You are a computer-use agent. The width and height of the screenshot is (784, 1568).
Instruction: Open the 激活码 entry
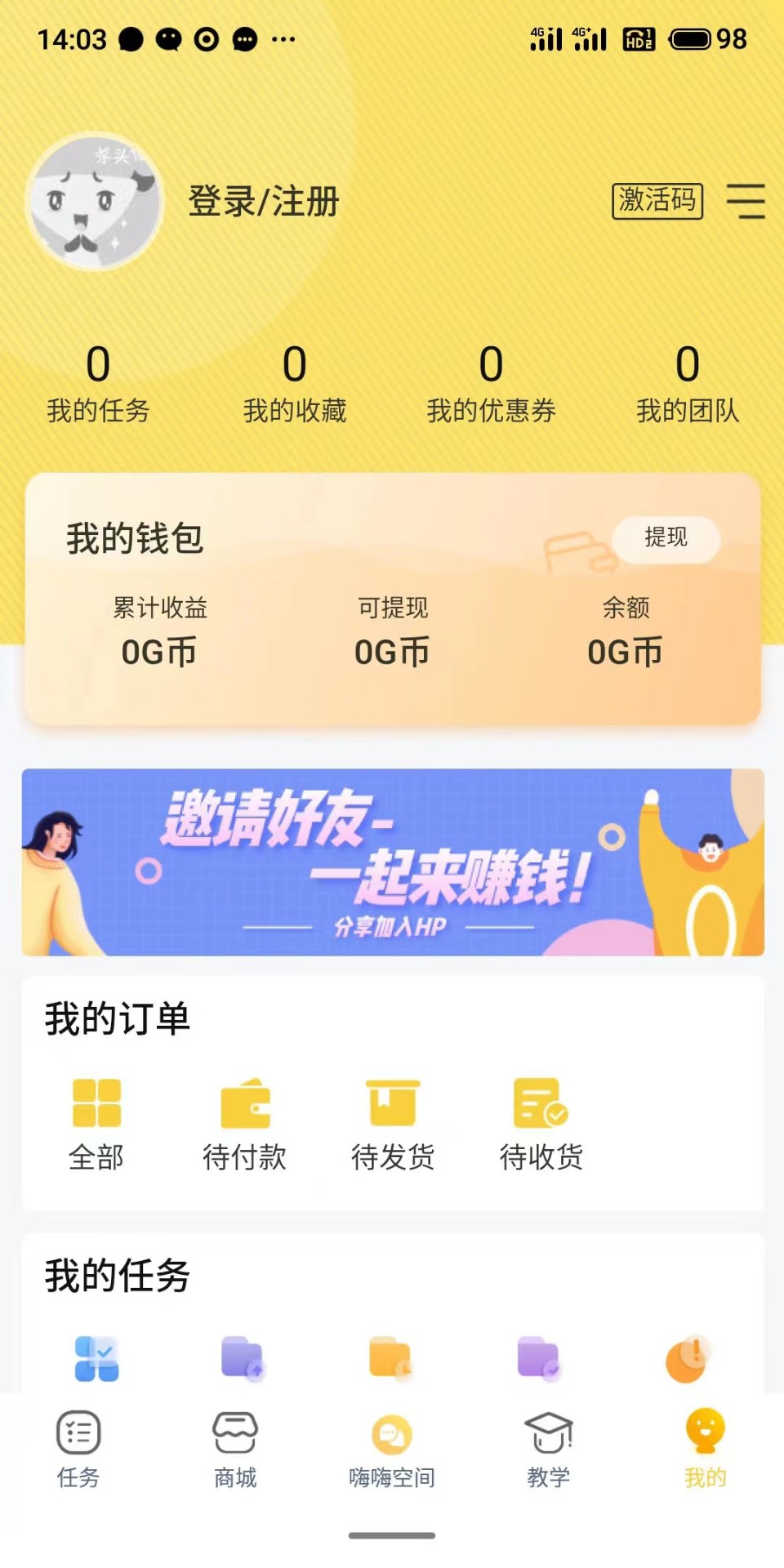coord(657,203)
